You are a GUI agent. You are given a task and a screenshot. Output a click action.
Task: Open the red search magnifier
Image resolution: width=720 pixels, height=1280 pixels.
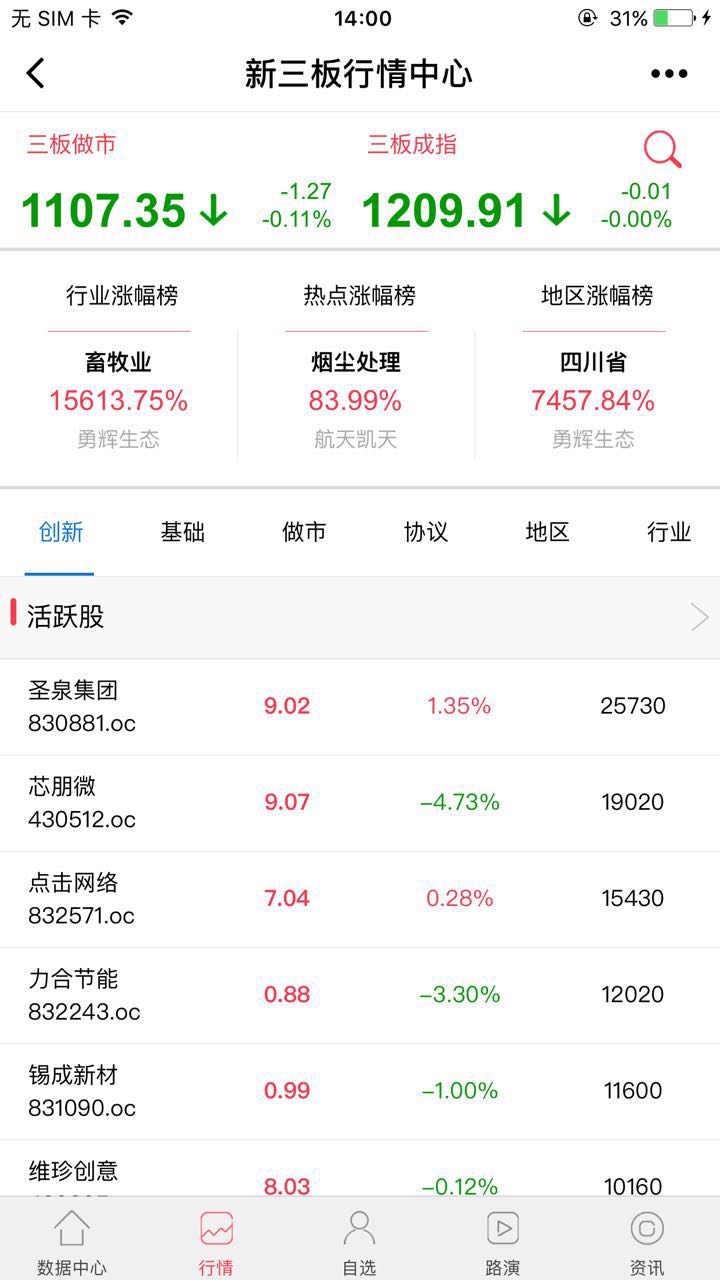tap(662, 151)
